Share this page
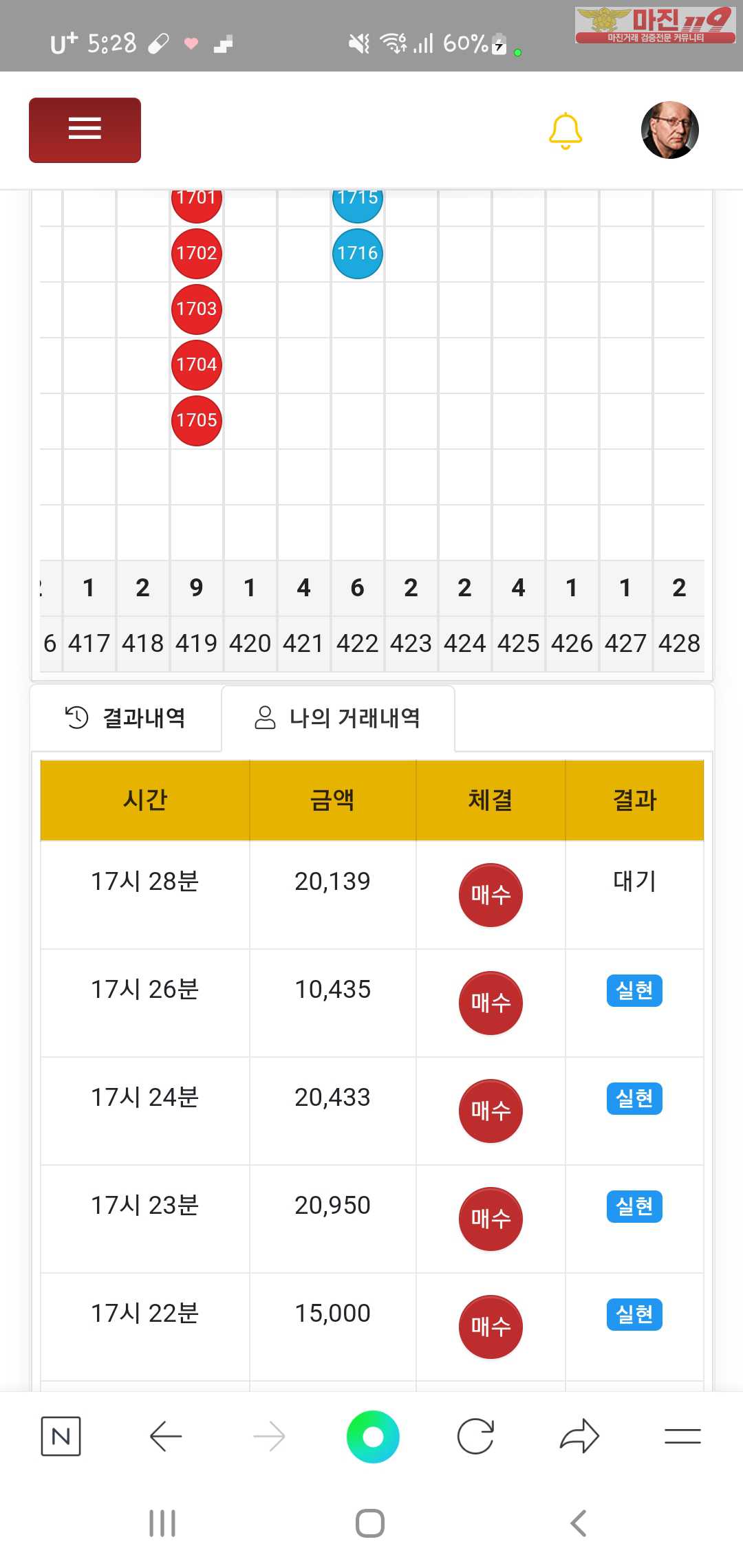The width and height of the screenshot is (743, 1568). 579,1436
